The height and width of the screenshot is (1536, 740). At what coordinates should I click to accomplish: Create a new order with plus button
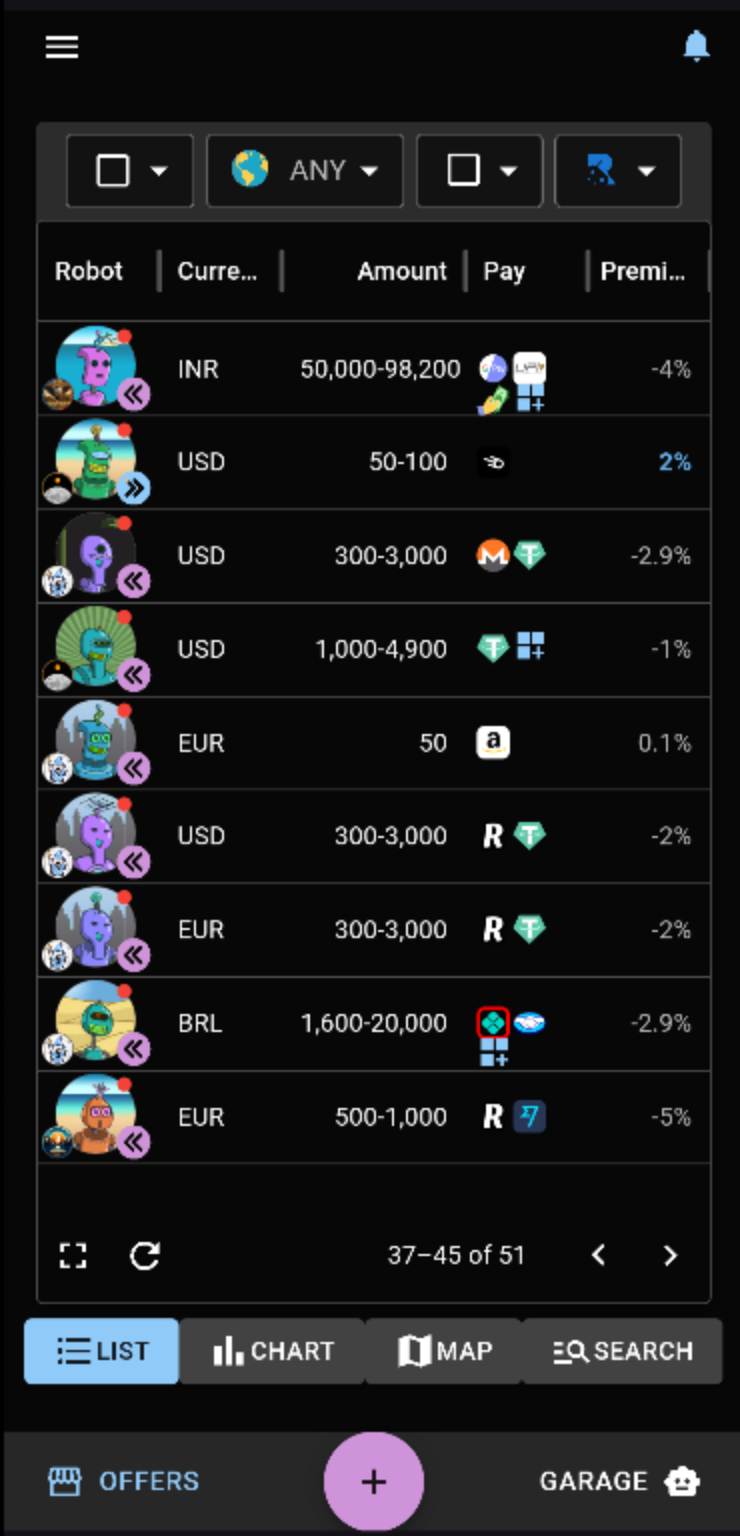374,1481
